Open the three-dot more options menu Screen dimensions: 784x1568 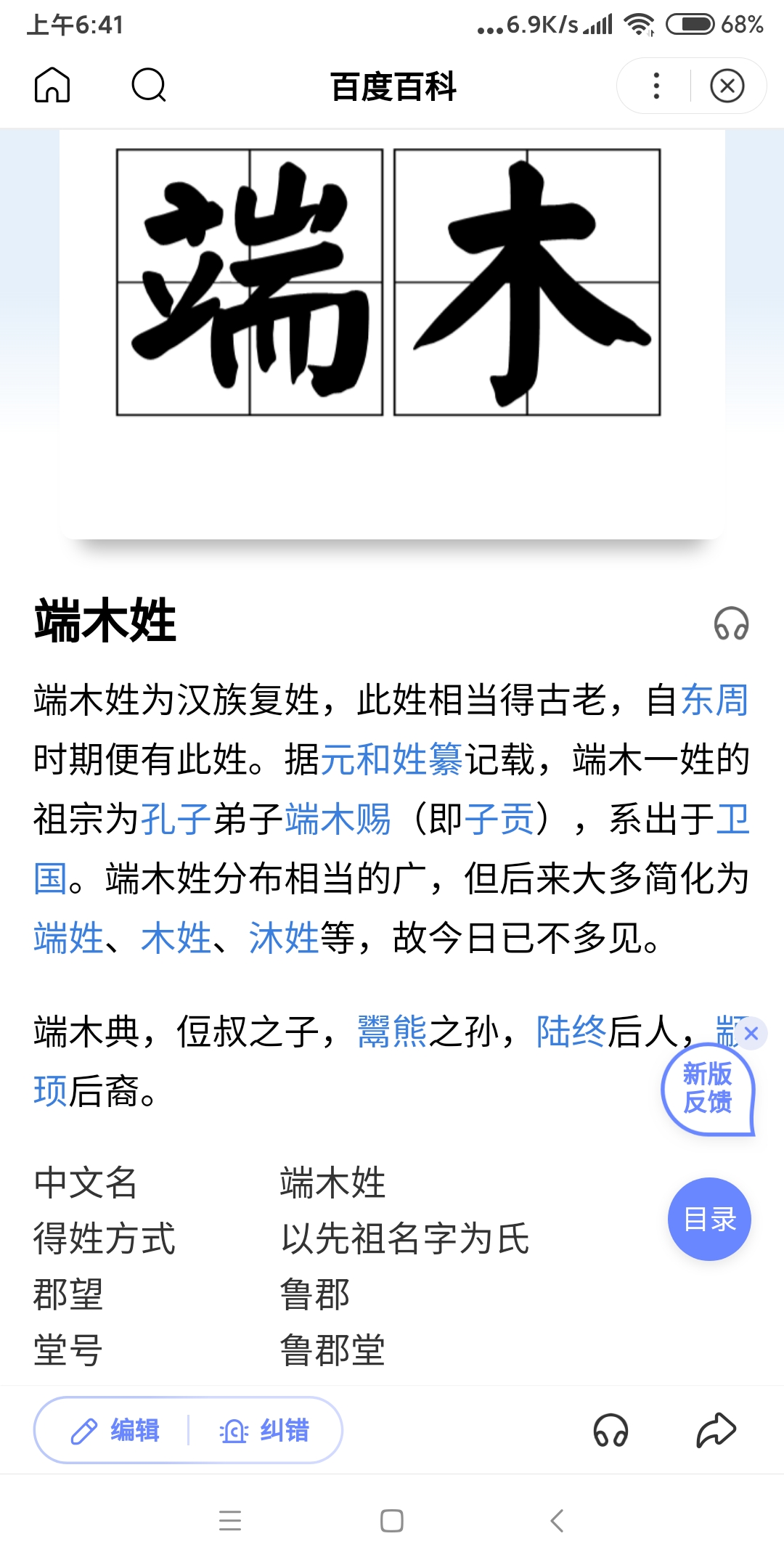(x=656, y=86)
